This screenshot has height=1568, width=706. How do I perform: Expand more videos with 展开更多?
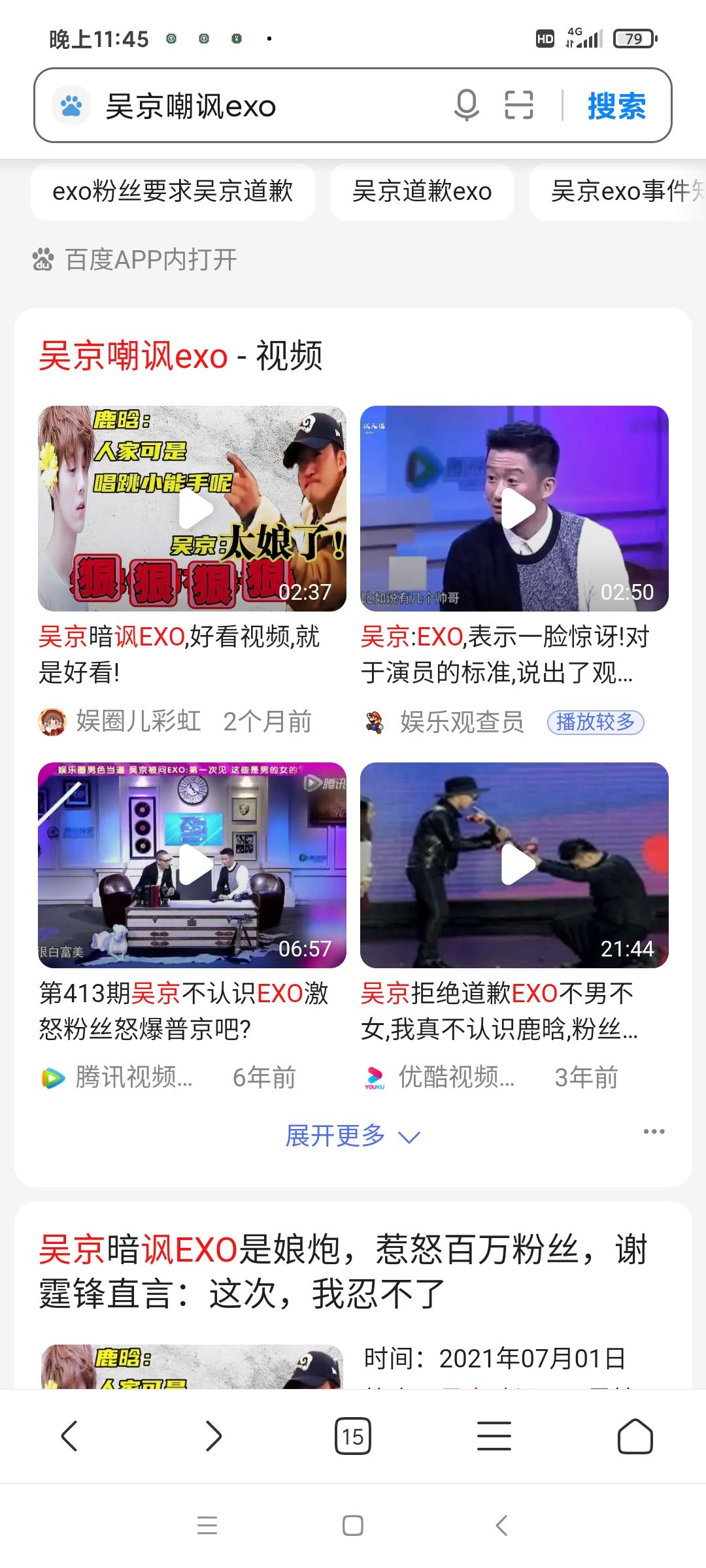352,1136
